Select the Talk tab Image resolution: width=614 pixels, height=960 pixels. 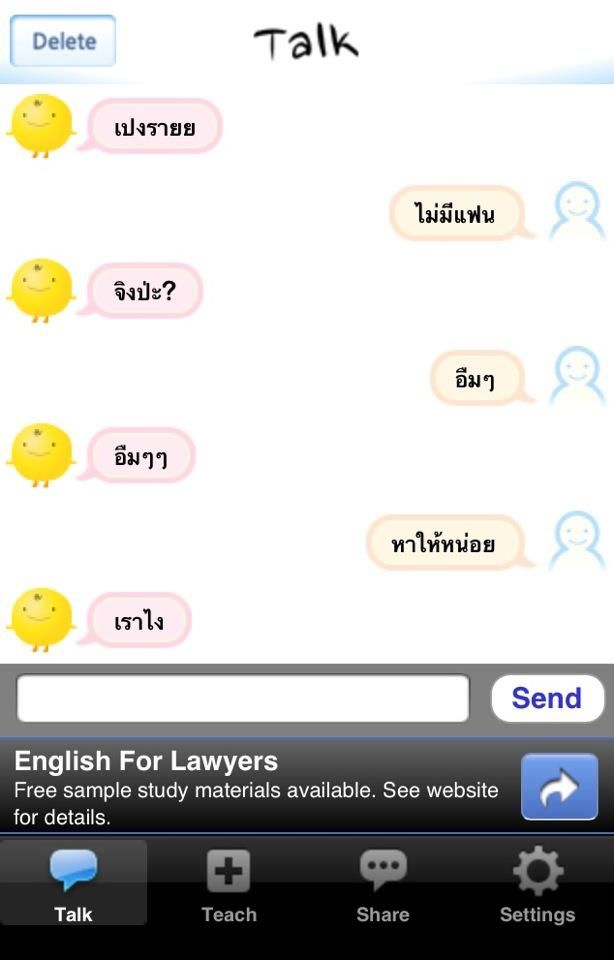point(74,884)
